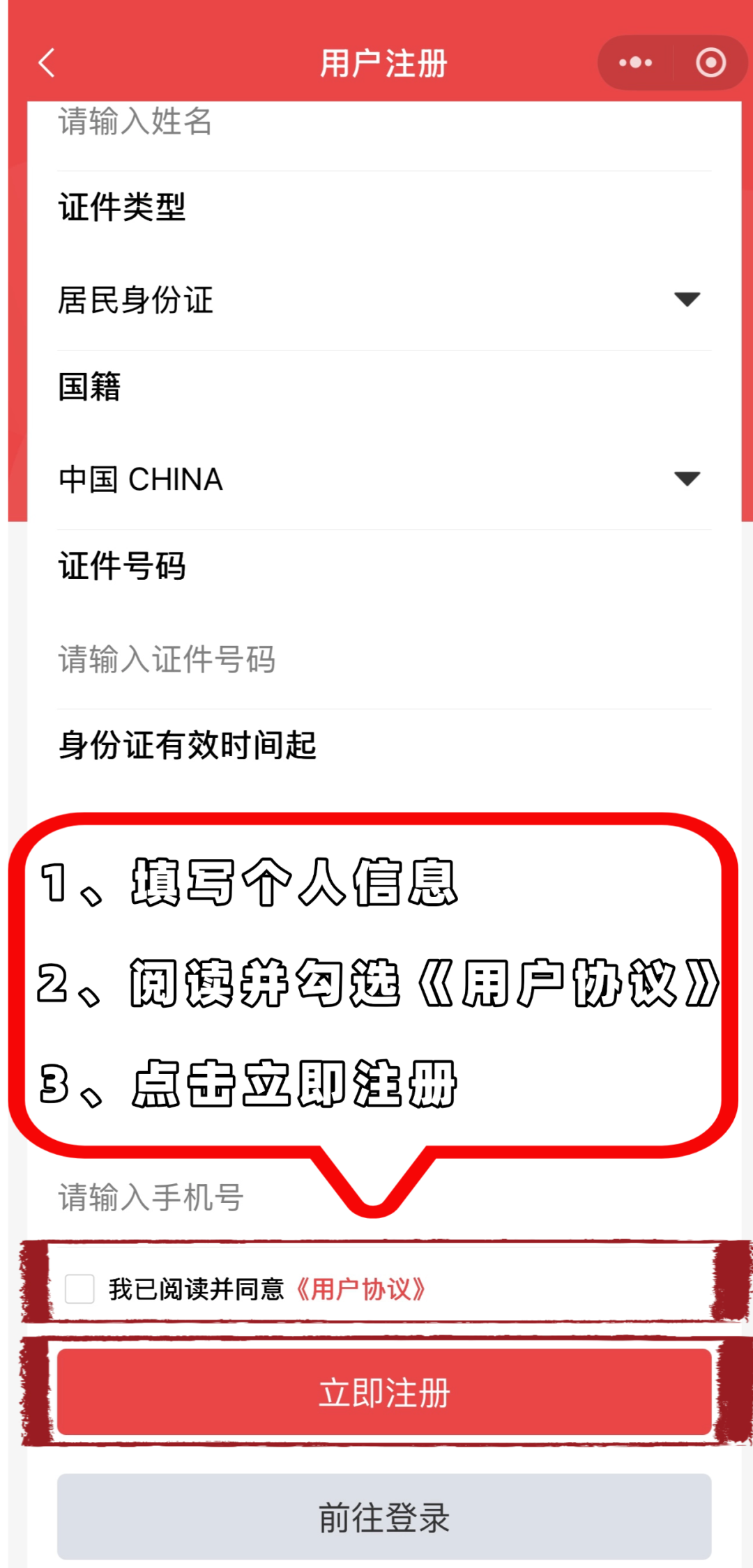Click the 请输入姓名 name input field
The image size is (753, 1568).
(279, 124)
